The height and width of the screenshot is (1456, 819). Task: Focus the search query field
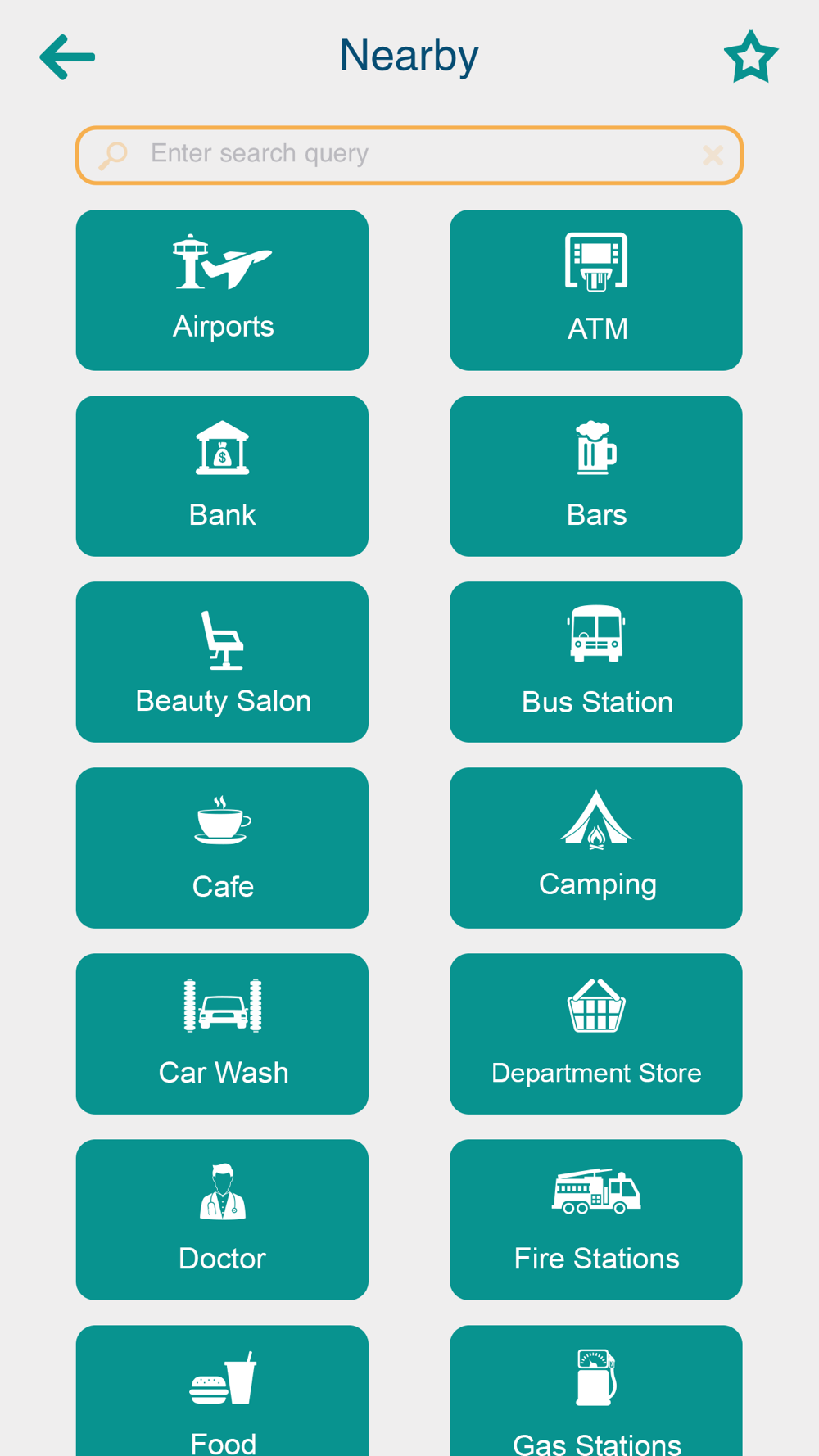tap(409, 155)
